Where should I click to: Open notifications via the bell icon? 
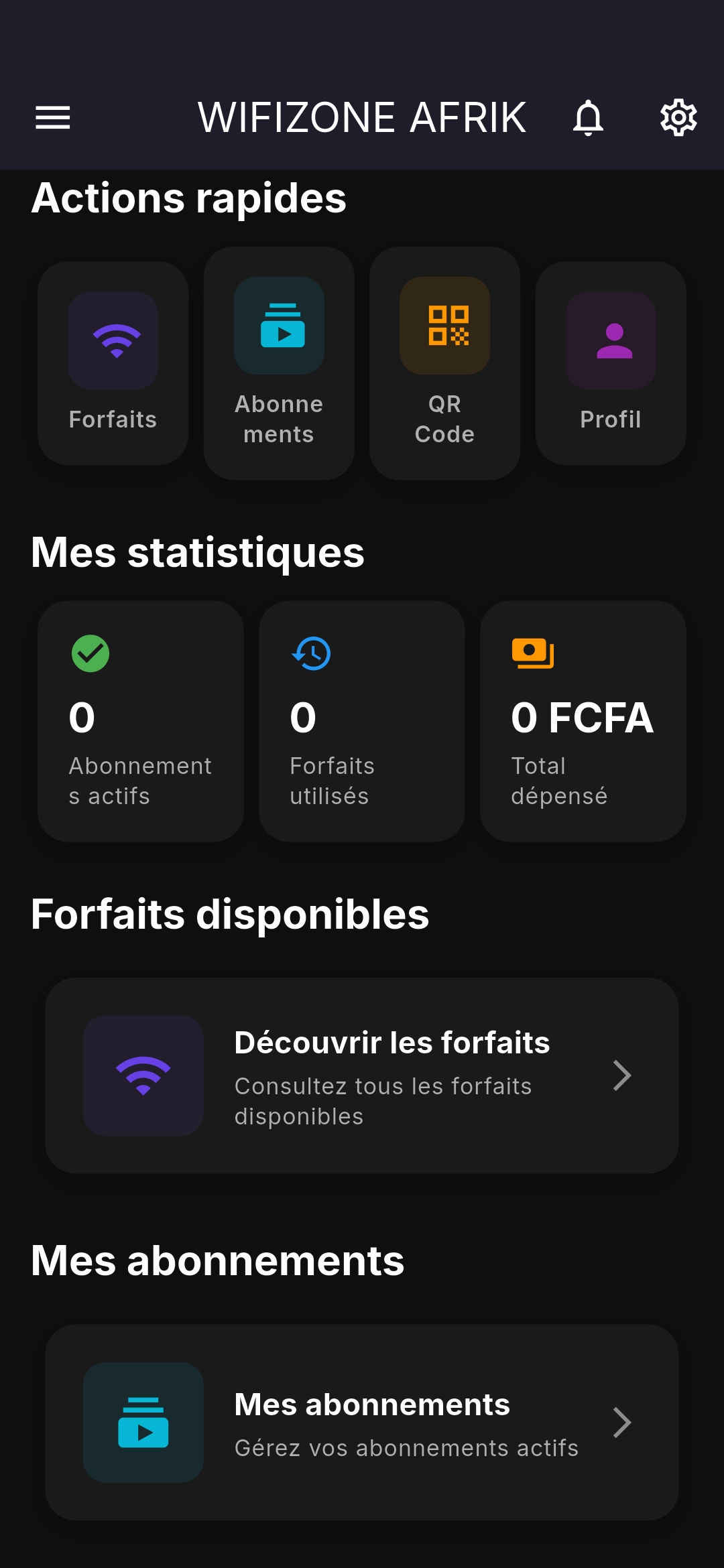[x=587, y=117]
